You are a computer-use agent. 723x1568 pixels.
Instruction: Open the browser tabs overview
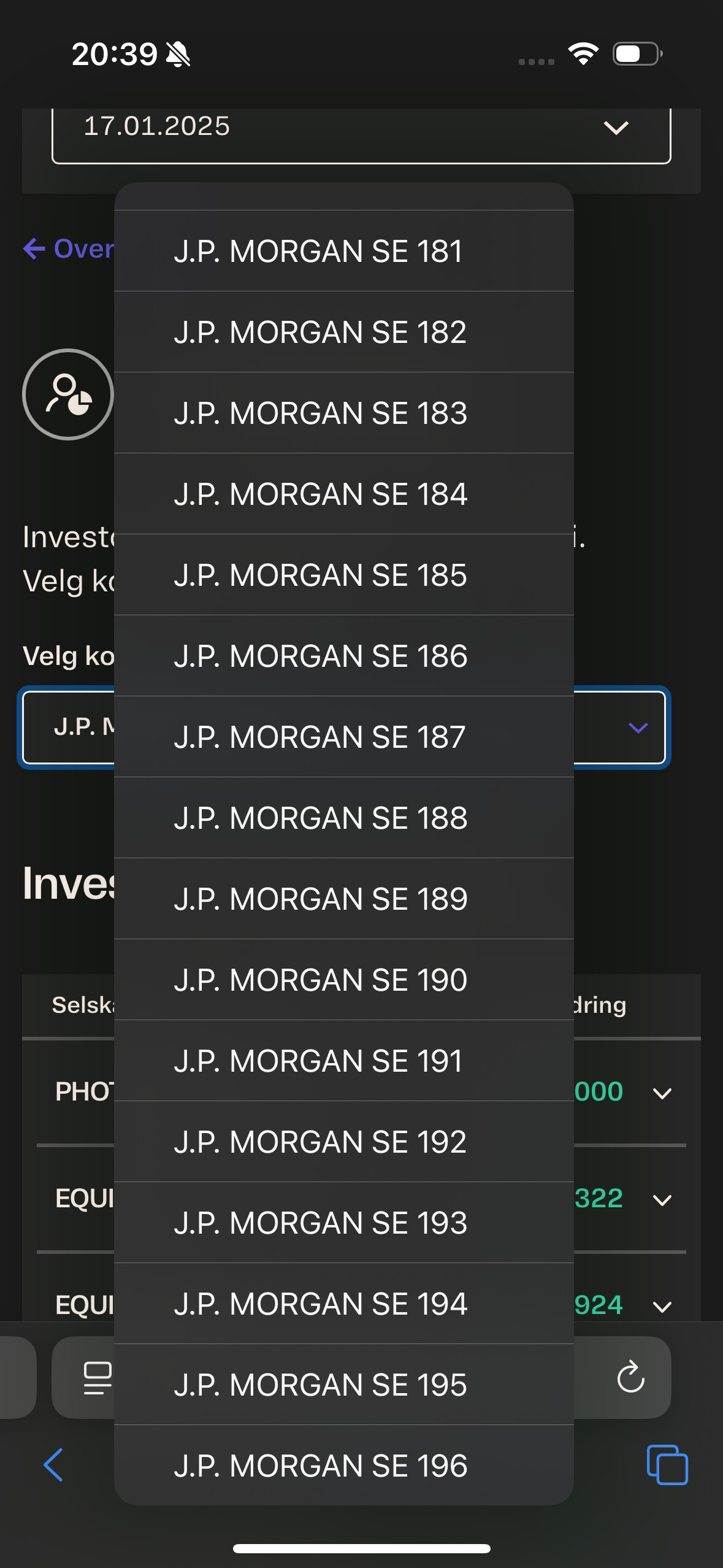(x=667, y=1465)
